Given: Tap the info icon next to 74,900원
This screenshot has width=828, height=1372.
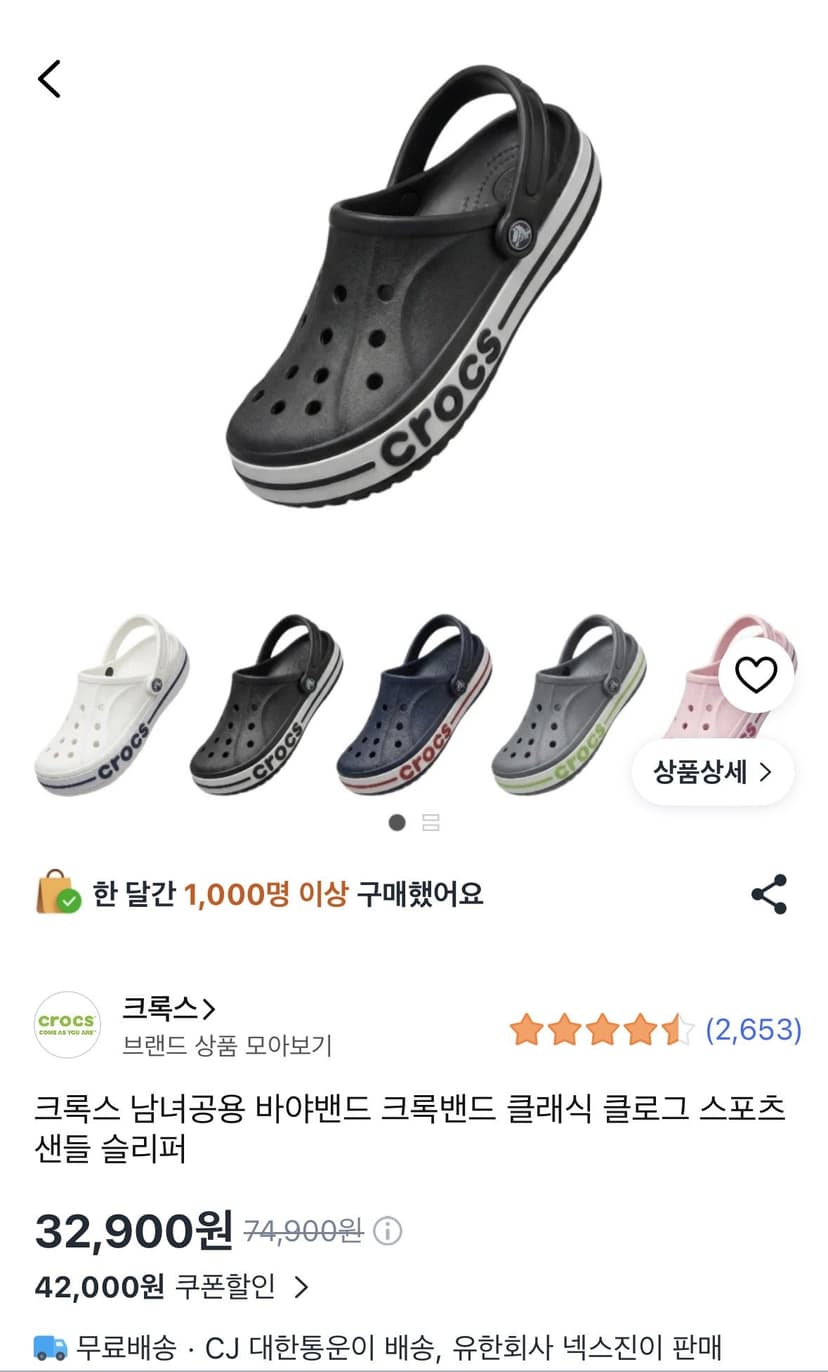Looking at the screenshot, I should [388, 1230].
